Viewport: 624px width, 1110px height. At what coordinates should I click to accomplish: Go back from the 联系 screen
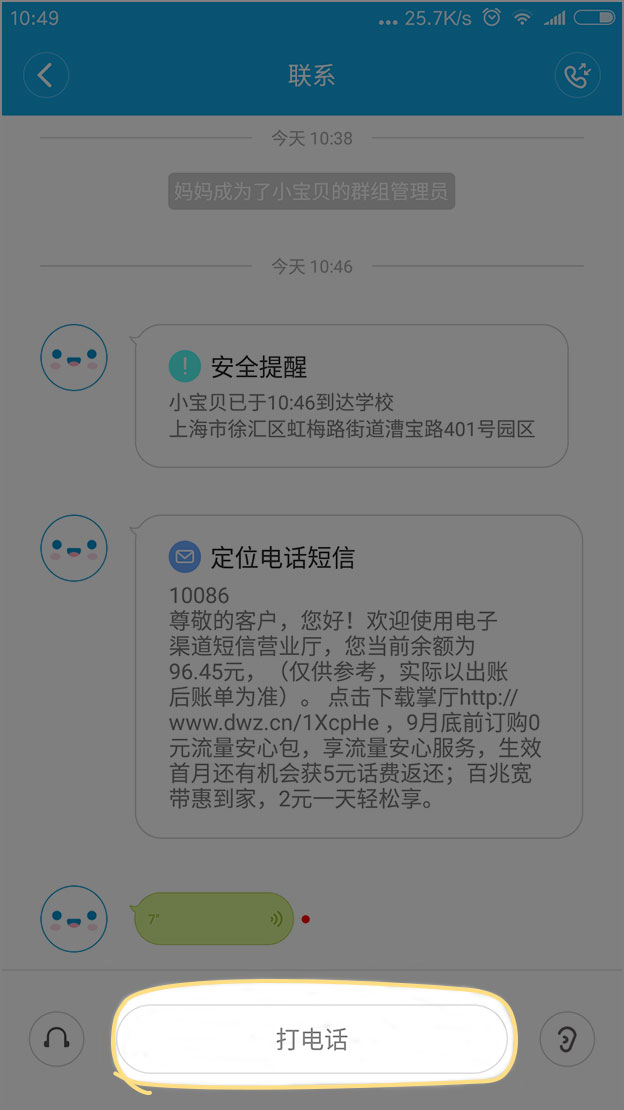[45, 76]
